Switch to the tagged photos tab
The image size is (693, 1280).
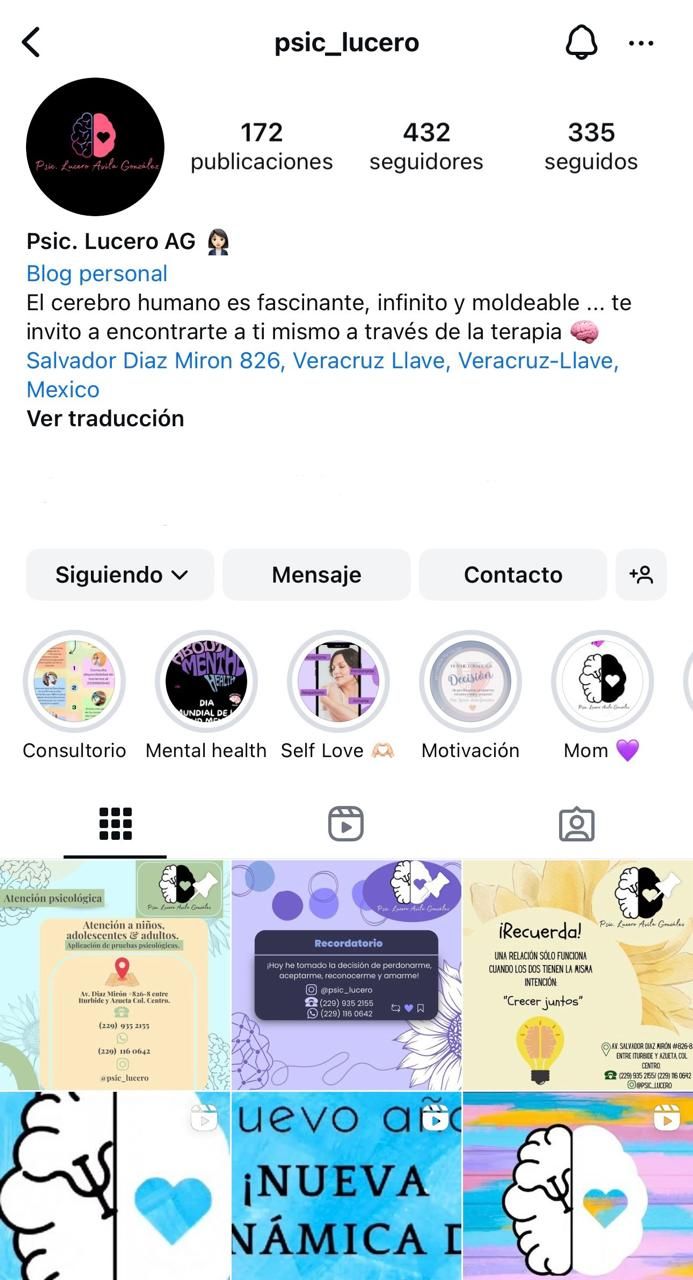(x=577, y=824)
